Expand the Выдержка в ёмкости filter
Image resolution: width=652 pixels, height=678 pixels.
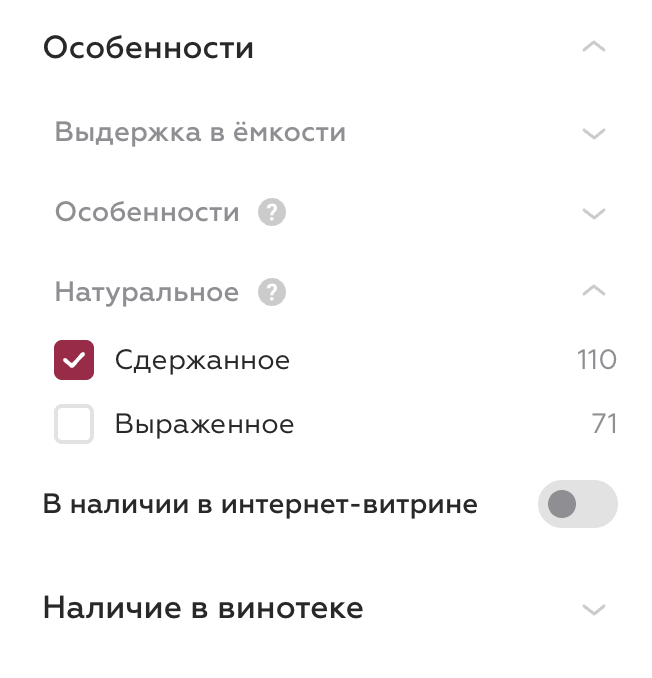[x=594, y=133]
